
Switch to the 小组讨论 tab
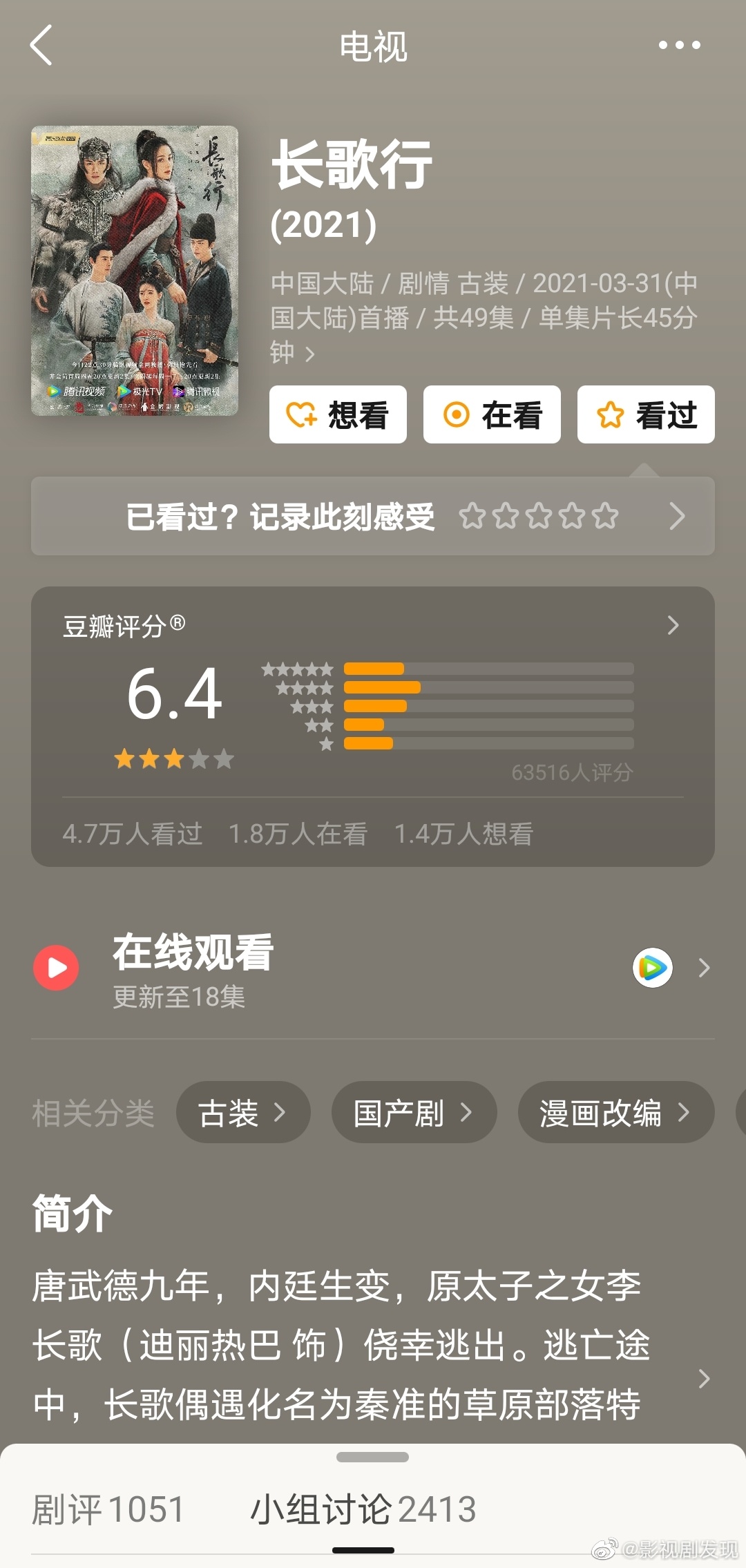point(363,1509)
